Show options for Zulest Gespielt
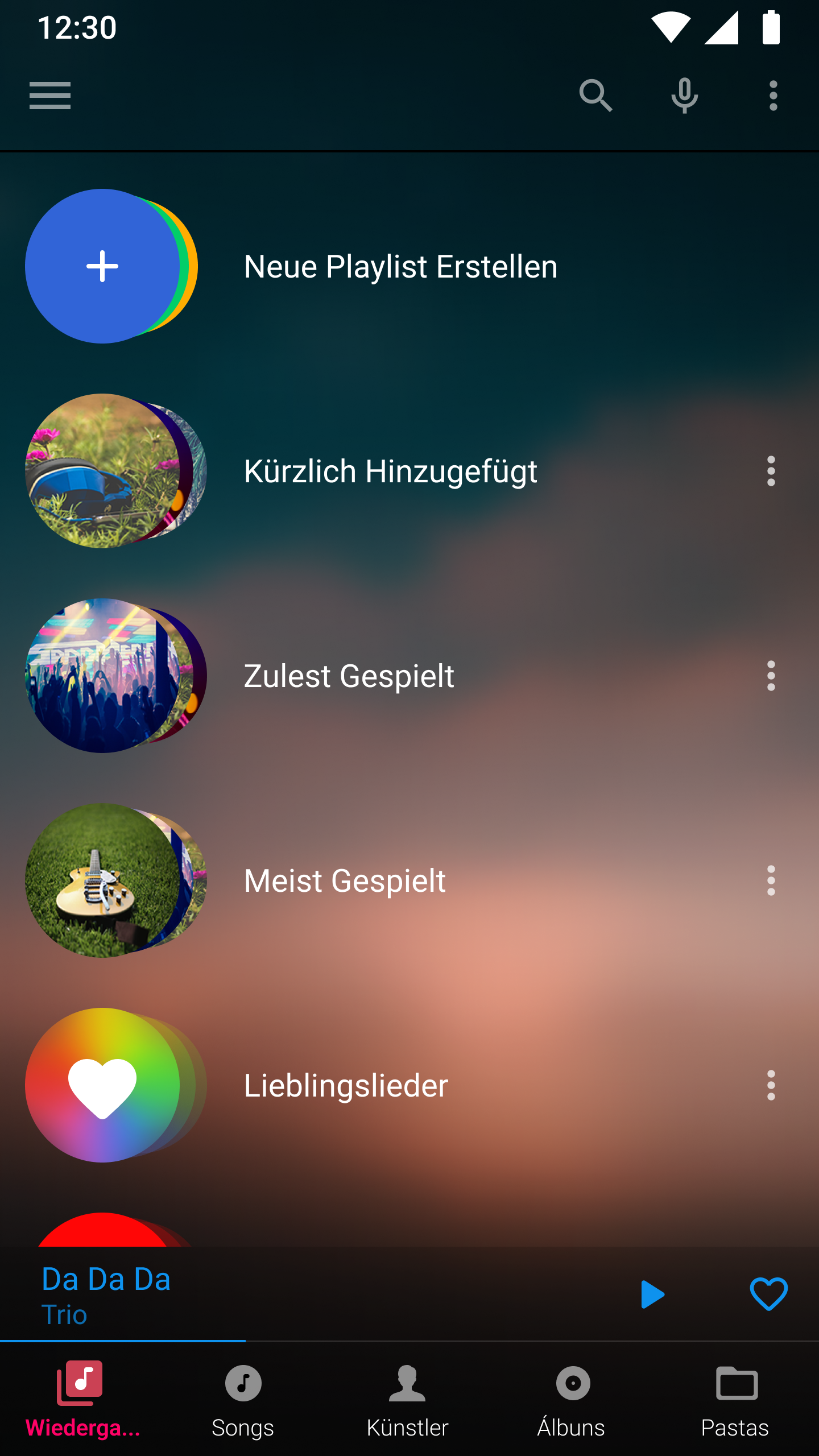 click(771, 676)
